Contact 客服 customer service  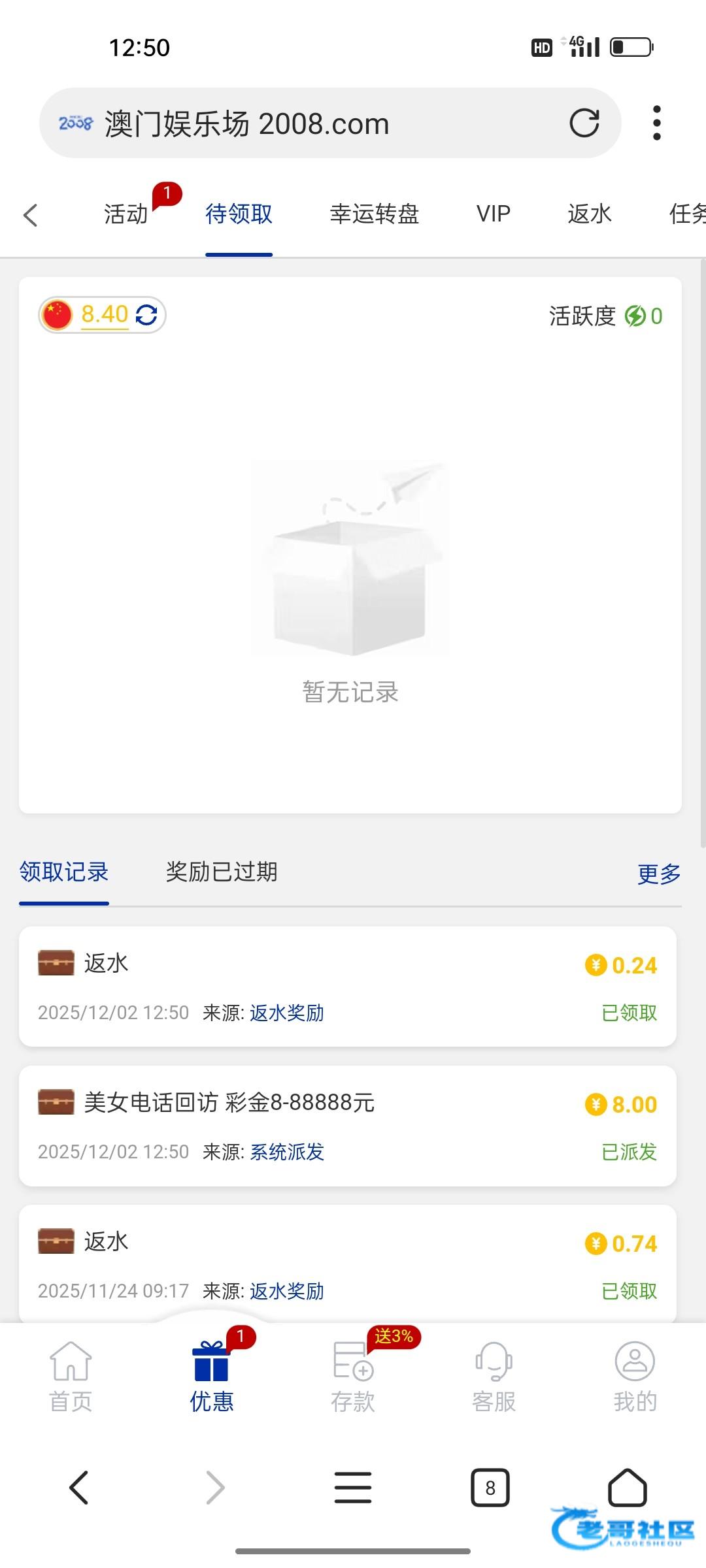(x=494, y=1373)
